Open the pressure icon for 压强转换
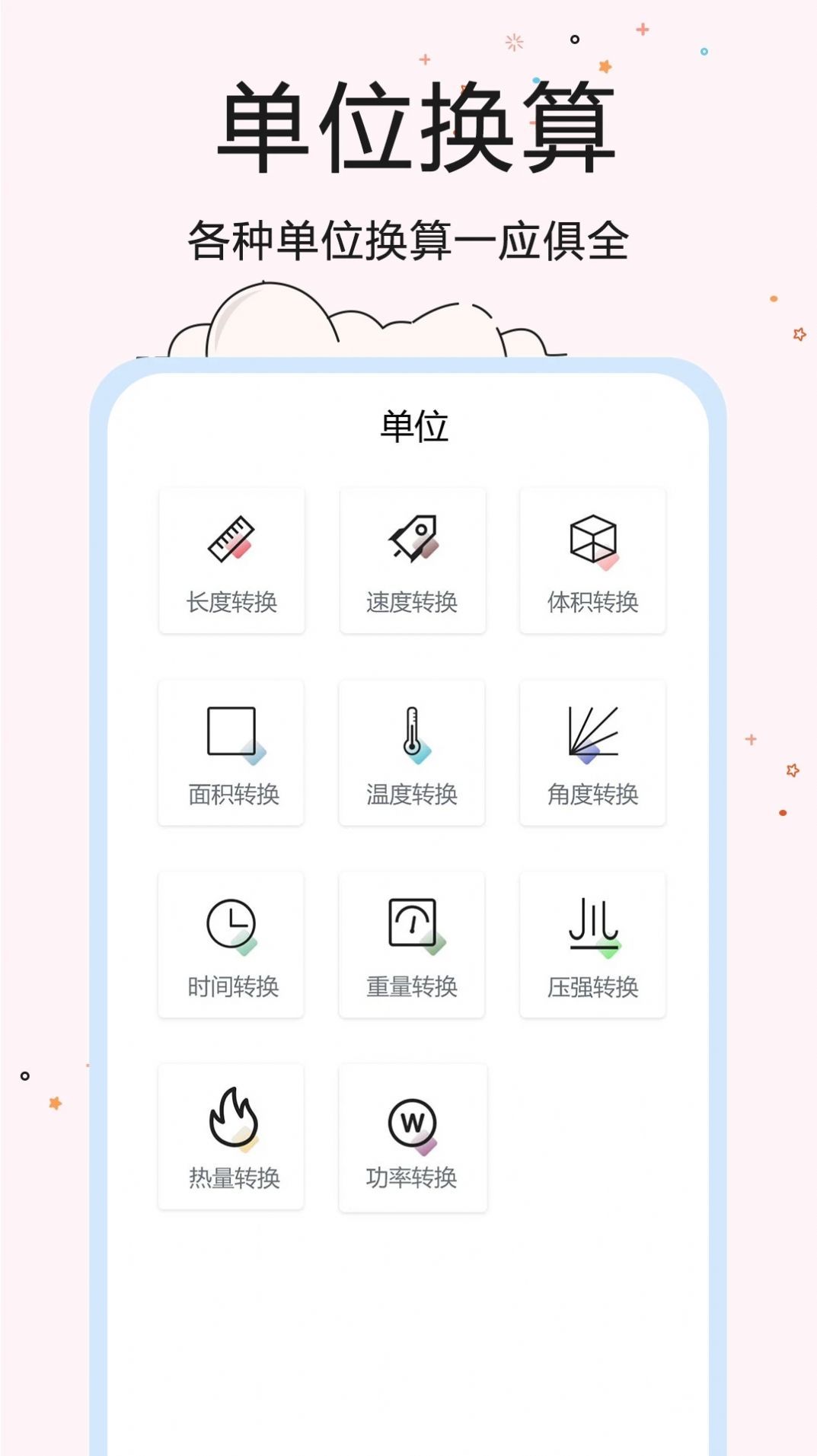This screenshot has width=817, height=1456. coord(592,925)
